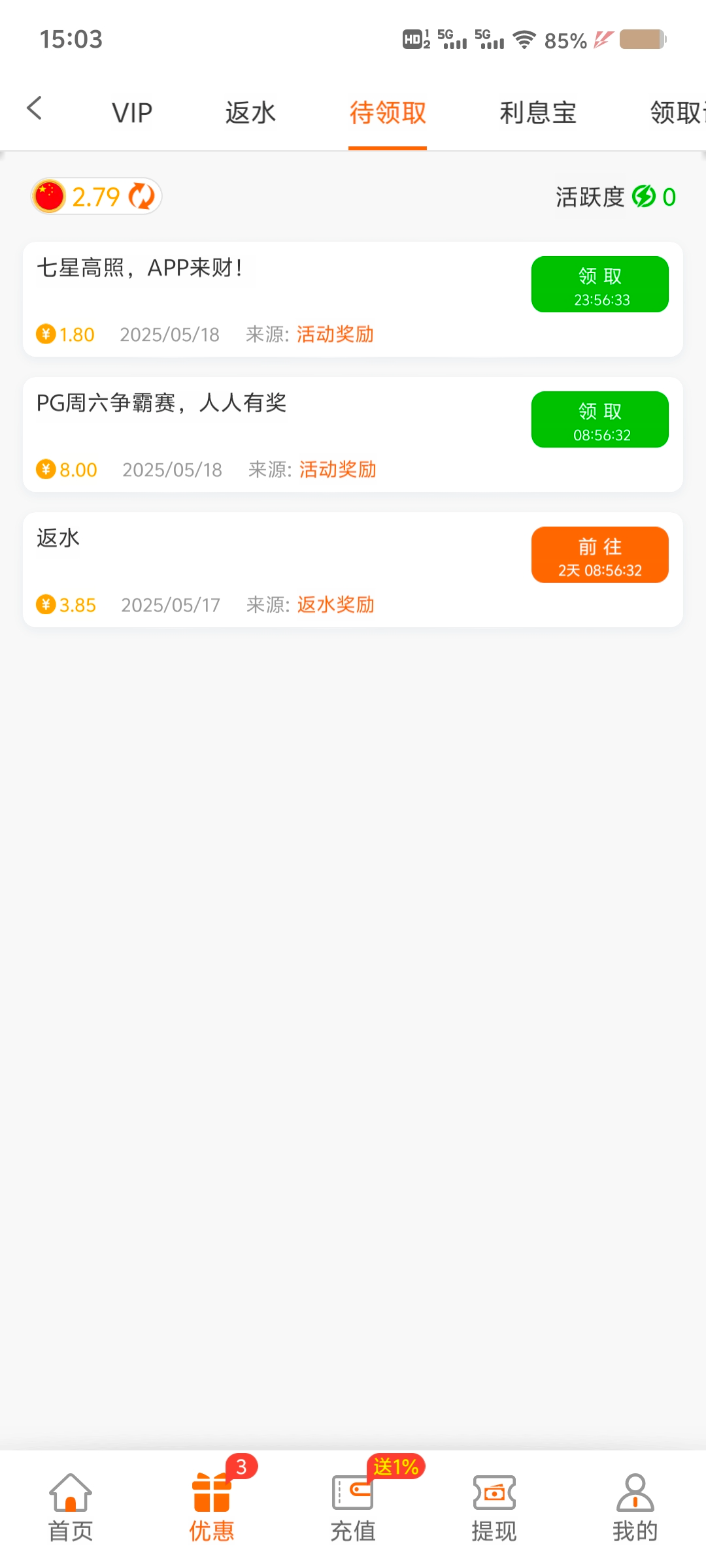Open the 优惠 promotions tab
The height and width of the screenshot is (1568, 706).
(x=212, y=1506)
